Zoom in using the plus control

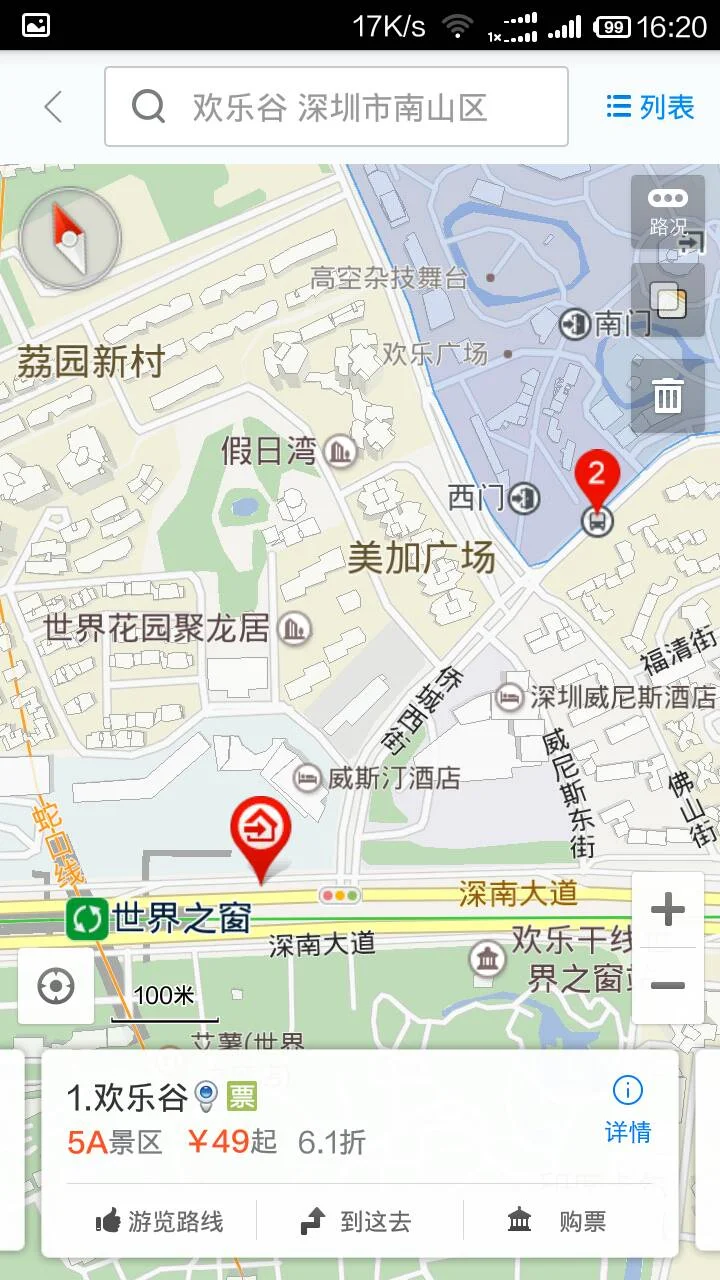668,908
